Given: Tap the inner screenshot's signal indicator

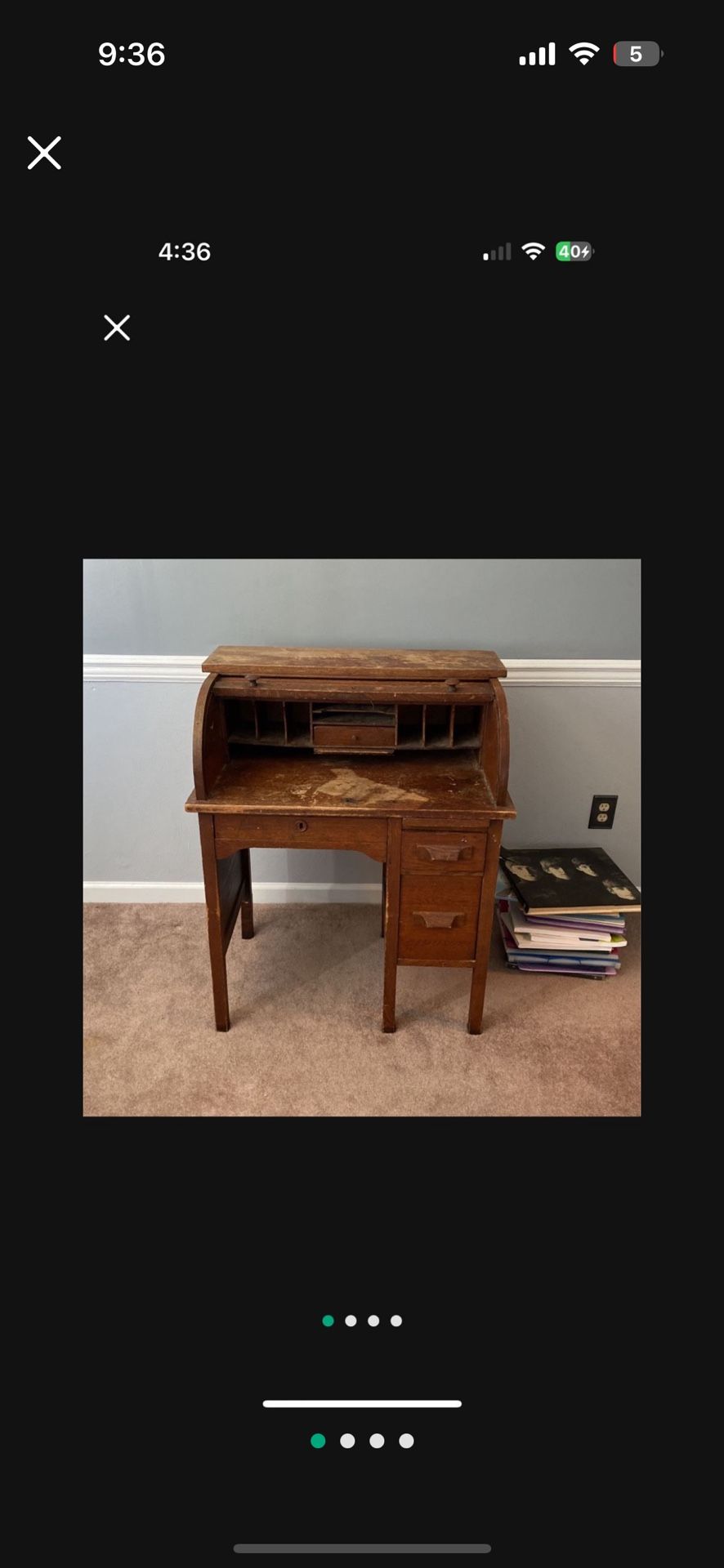Looking at the screenshot, I should pyautogui.click(x=496, y=252).
